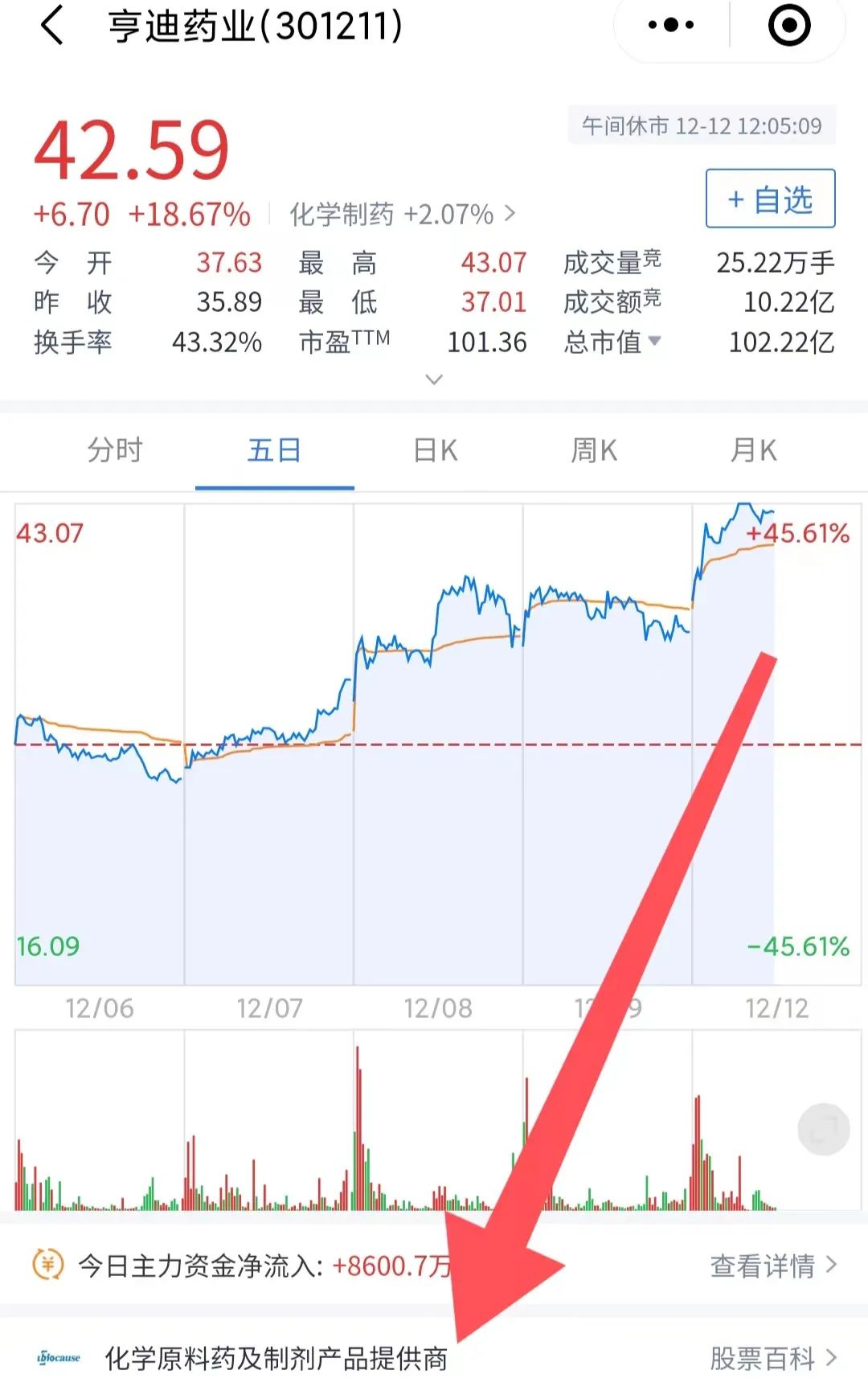Viewport: 868px width, 1387px height.
Task: Close the mini program via circle icon
Action: 788,26
